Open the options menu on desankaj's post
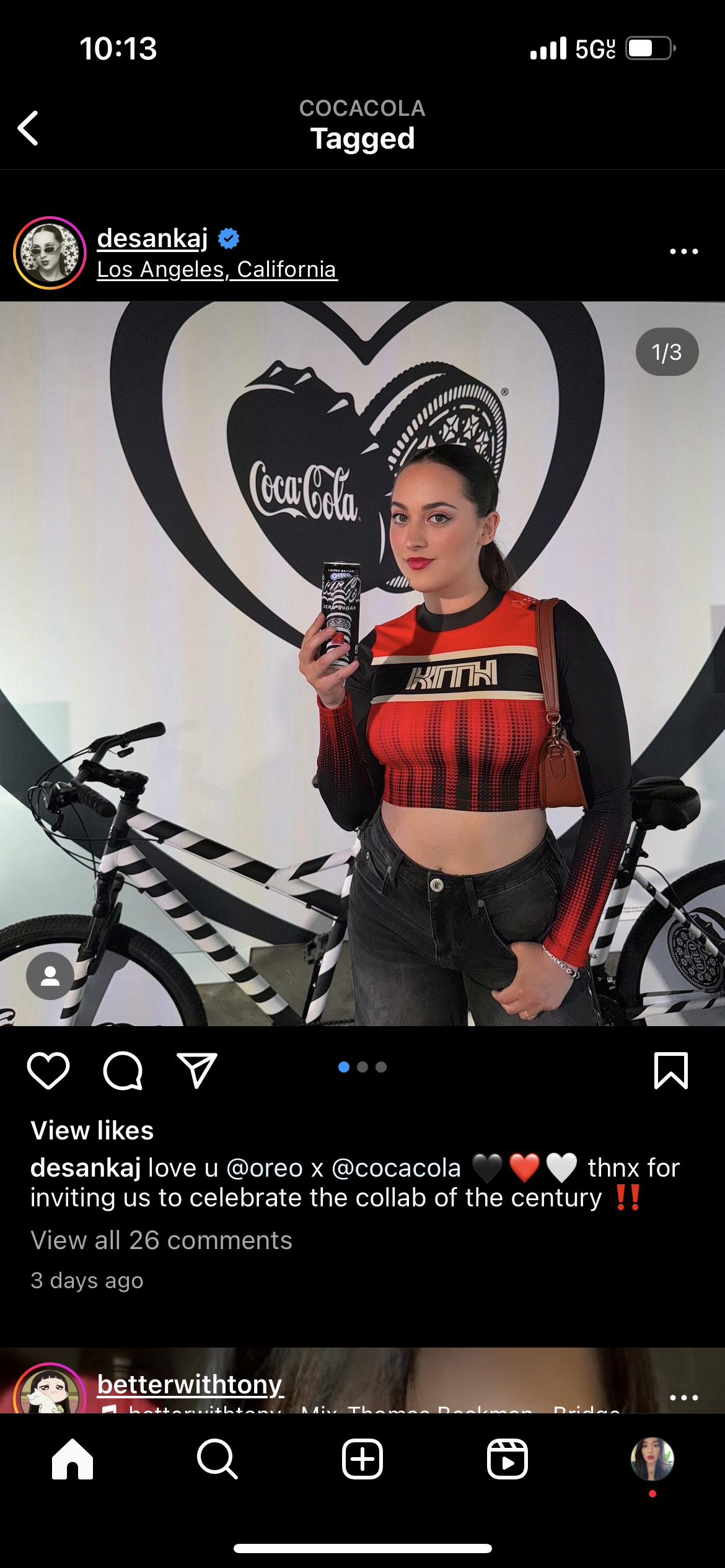Image resolution: width=725 pixels, height=1568 pixels. tap(683, 251)
